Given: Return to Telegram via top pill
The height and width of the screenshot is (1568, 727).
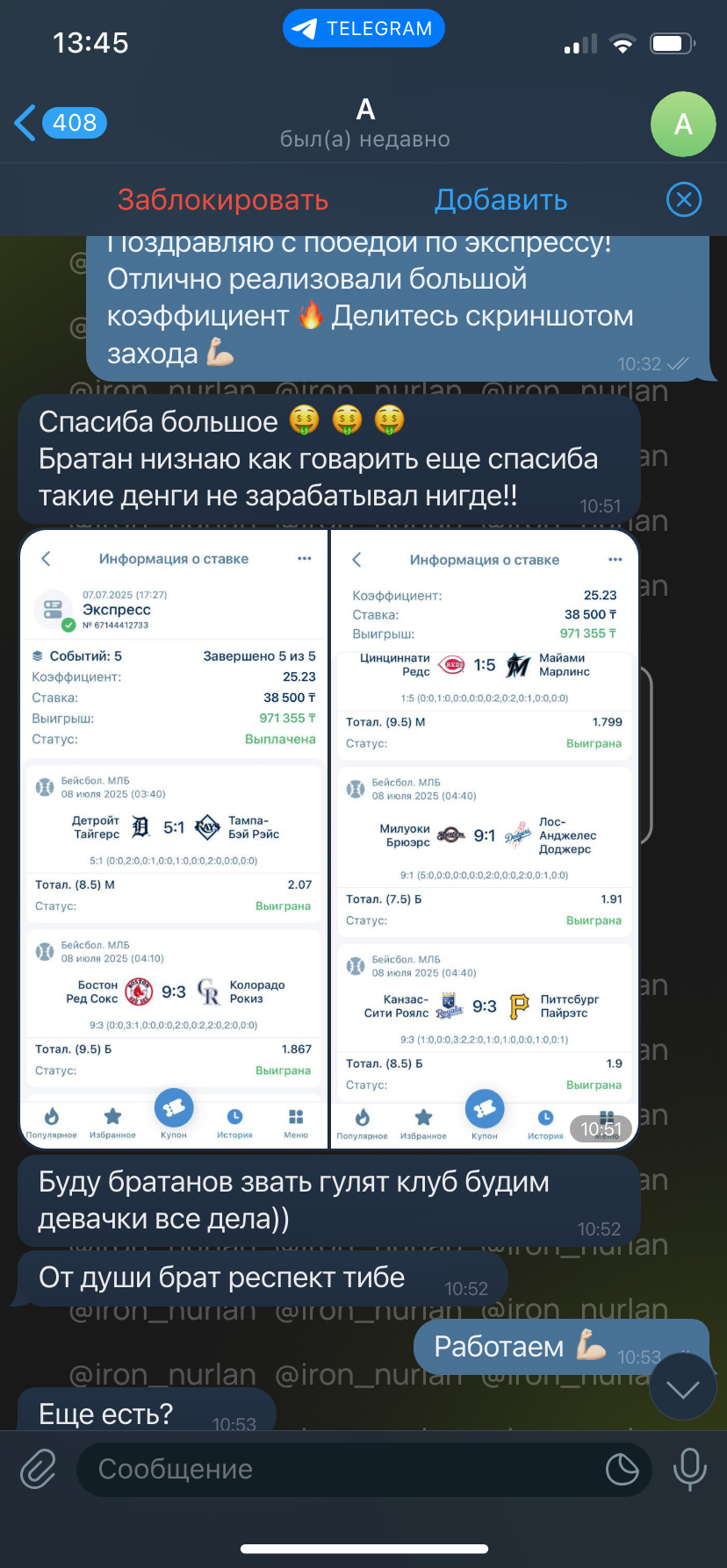Looking at the screenshot, I should [x=363, y=29].
